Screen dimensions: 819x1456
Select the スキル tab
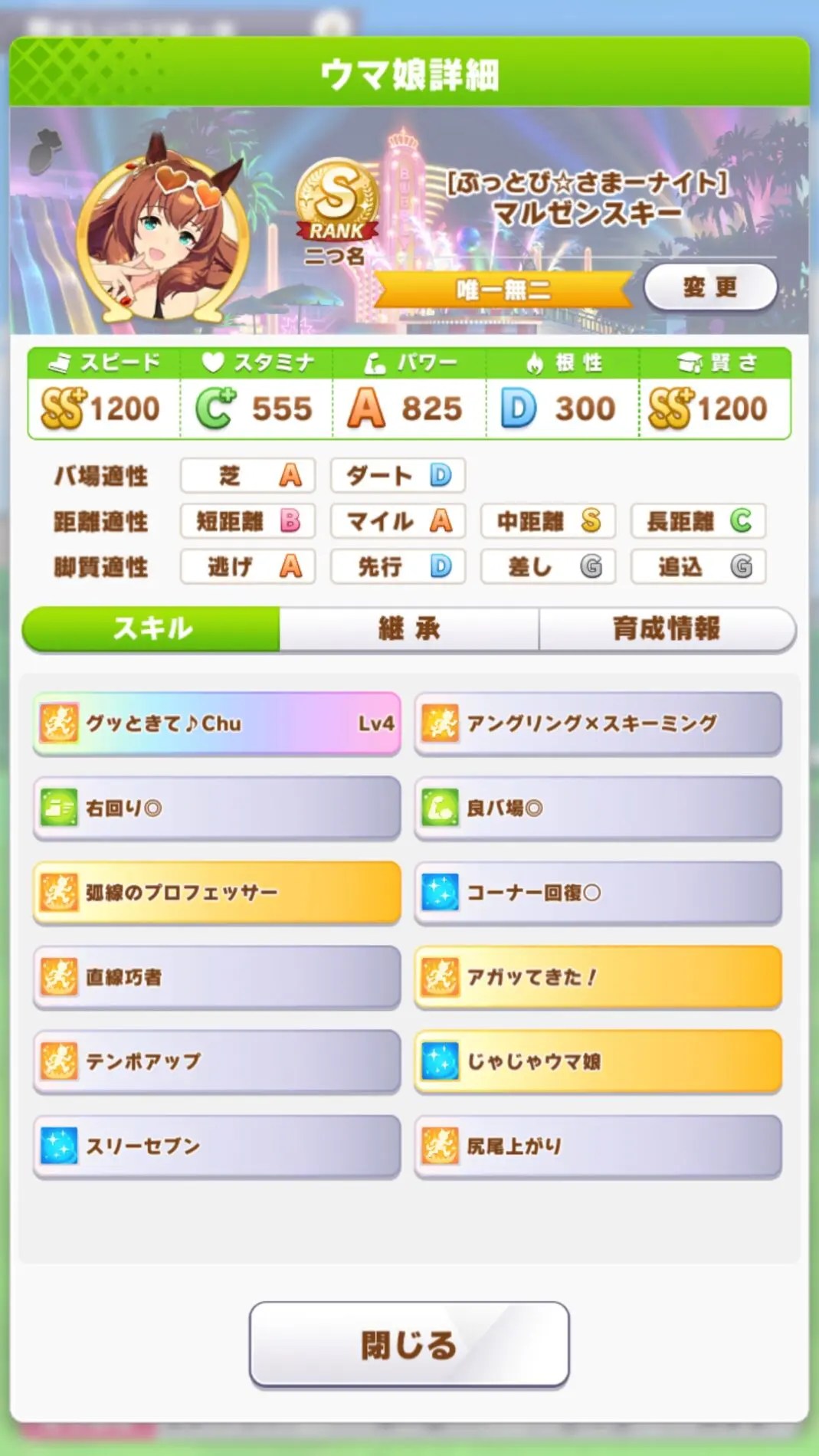(152, 629)
